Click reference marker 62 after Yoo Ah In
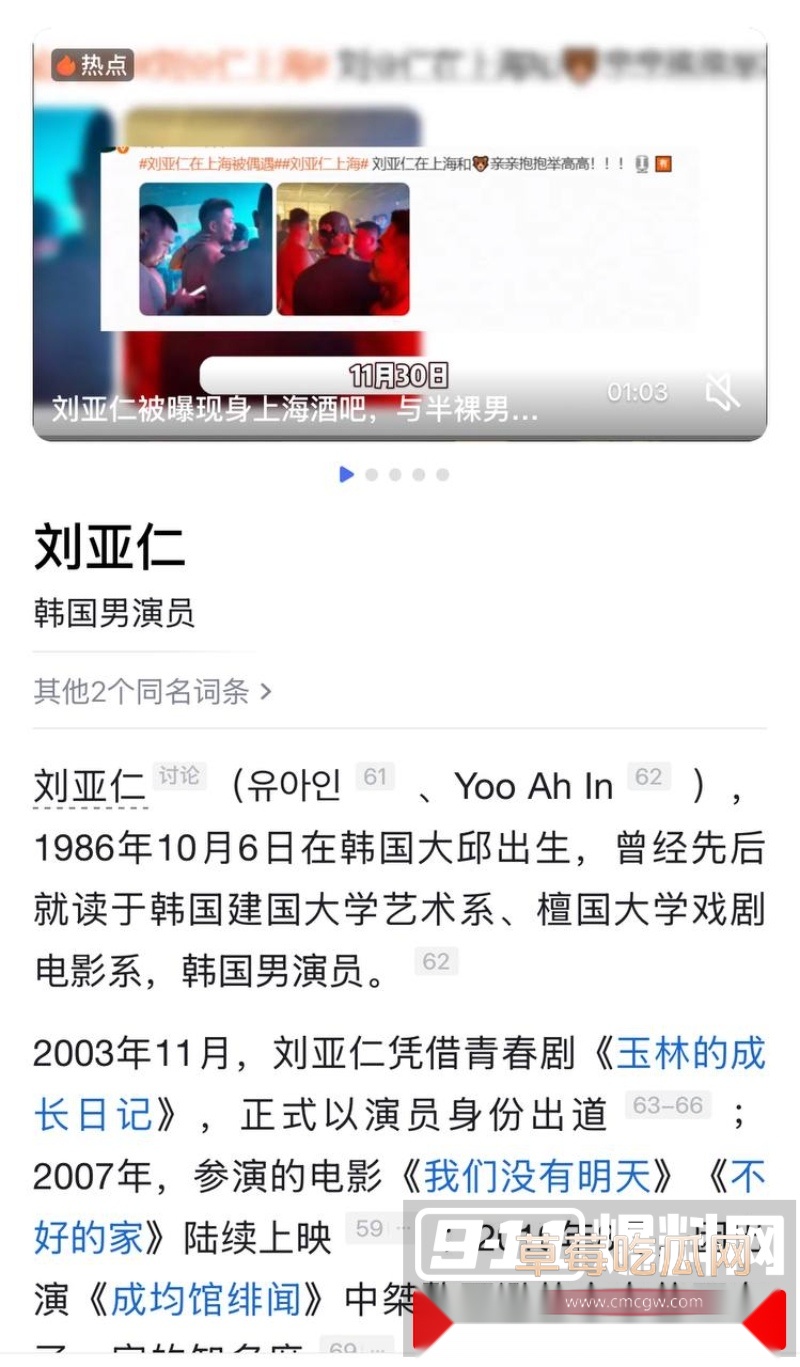This screenshot has height=1367, width=800. coord(649,777)
